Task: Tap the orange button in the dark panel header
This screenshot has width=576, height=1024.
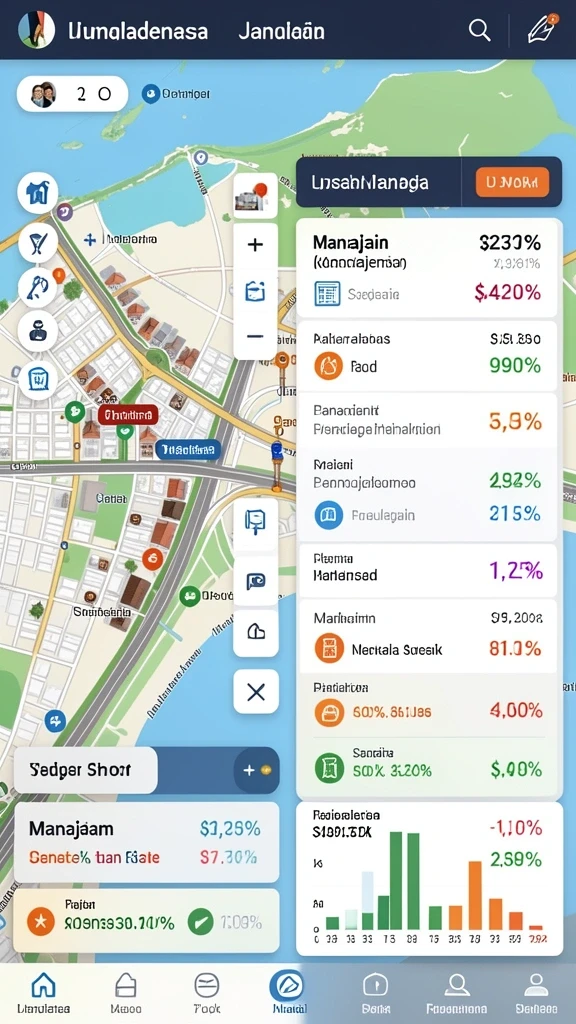Action: point(512,182)
